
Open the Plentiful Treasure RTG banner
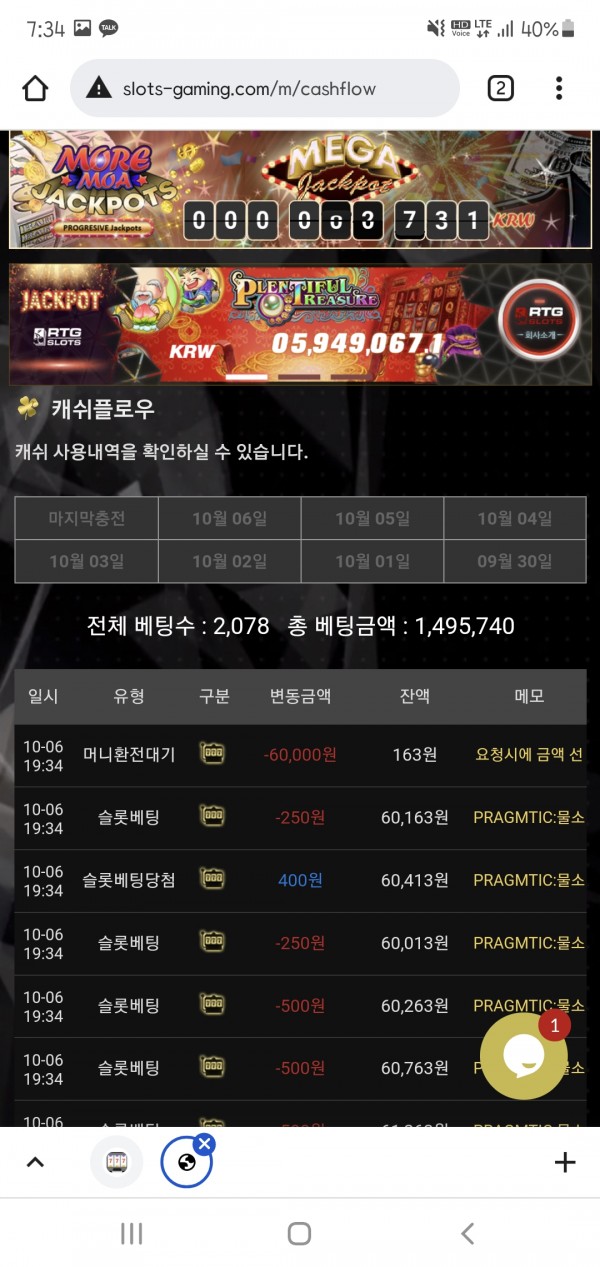300,323
